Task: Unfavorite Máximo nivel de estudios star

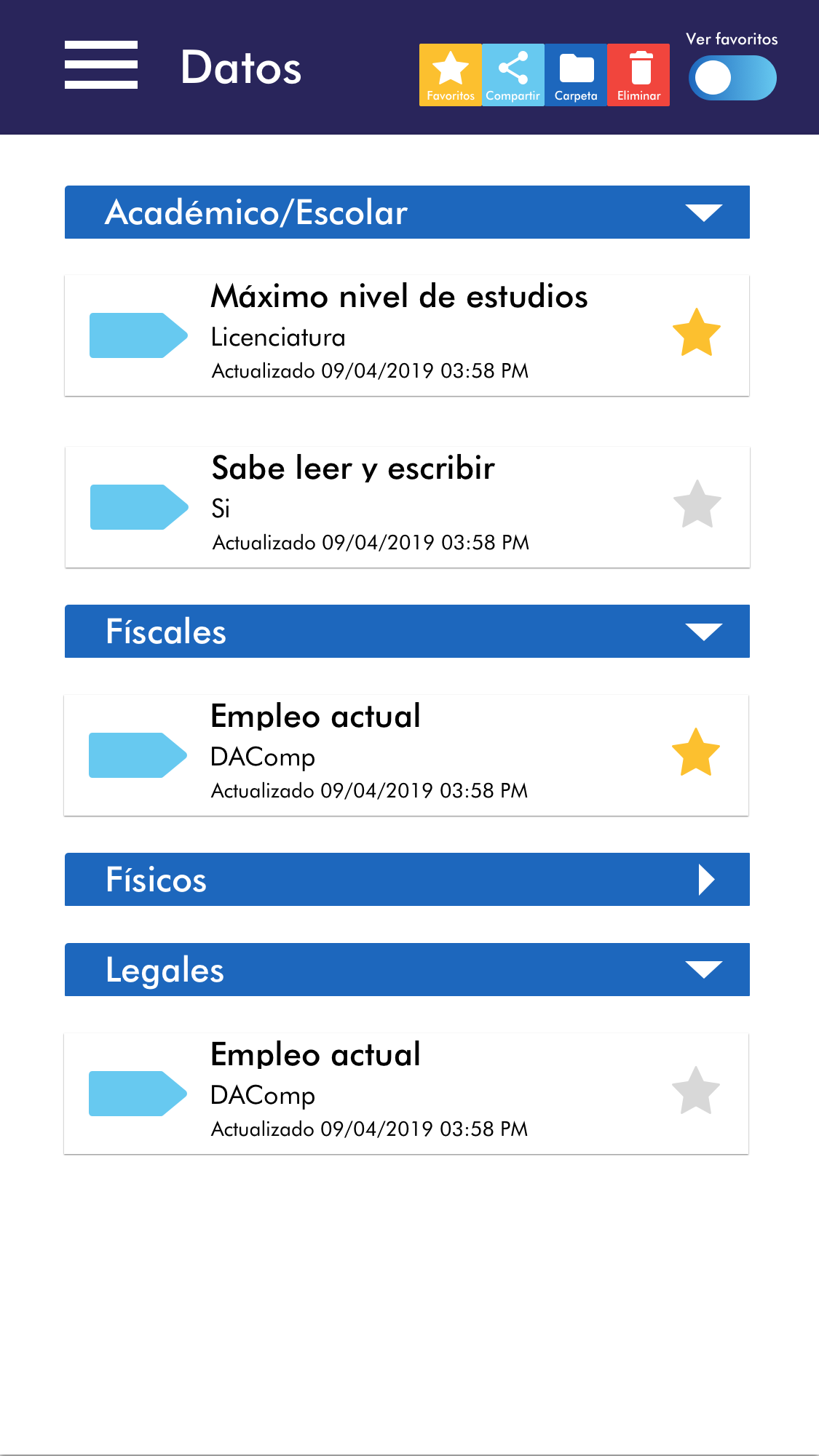Action: (697, 333)
